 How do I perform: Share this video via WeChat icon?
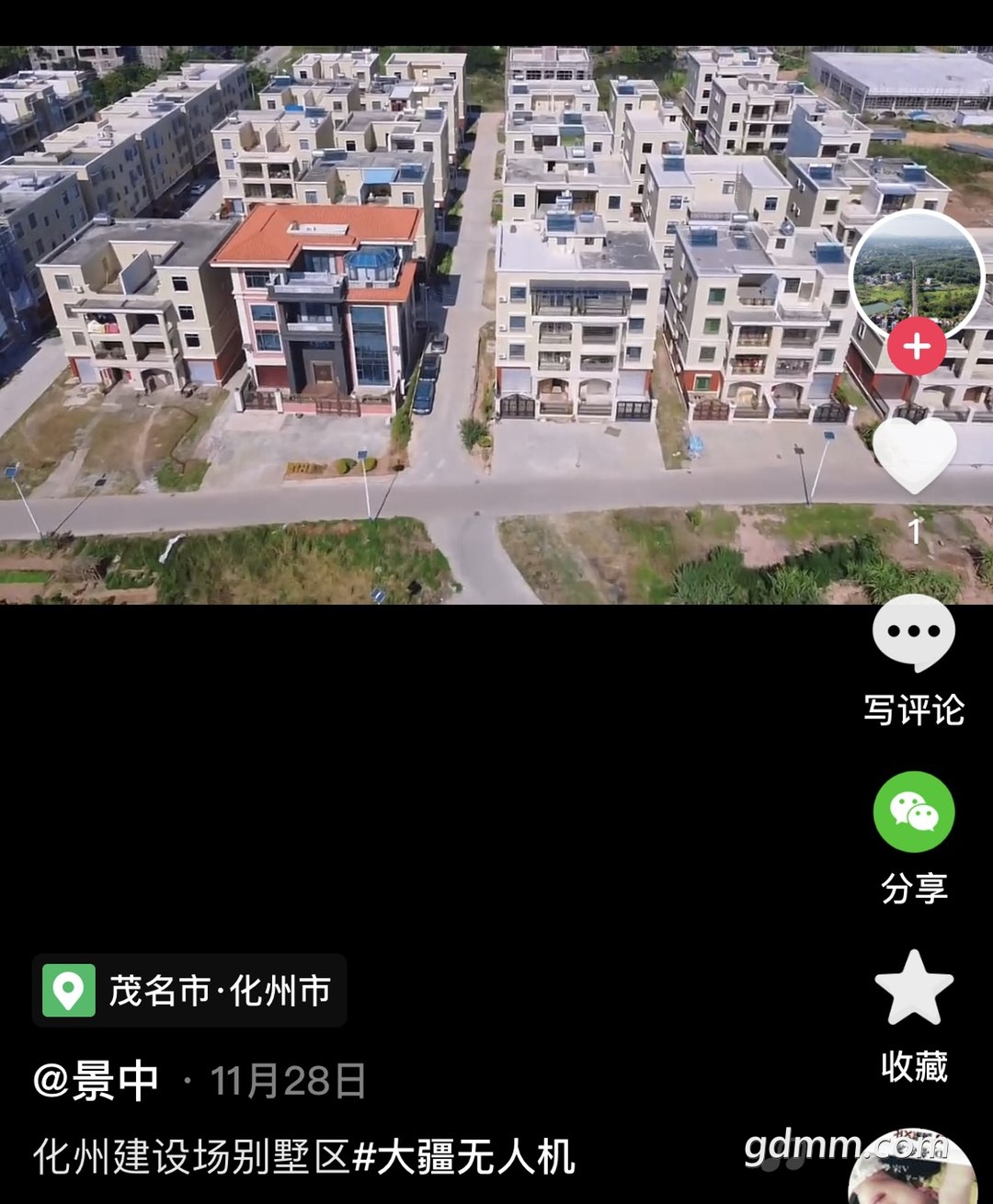point(914,812)
